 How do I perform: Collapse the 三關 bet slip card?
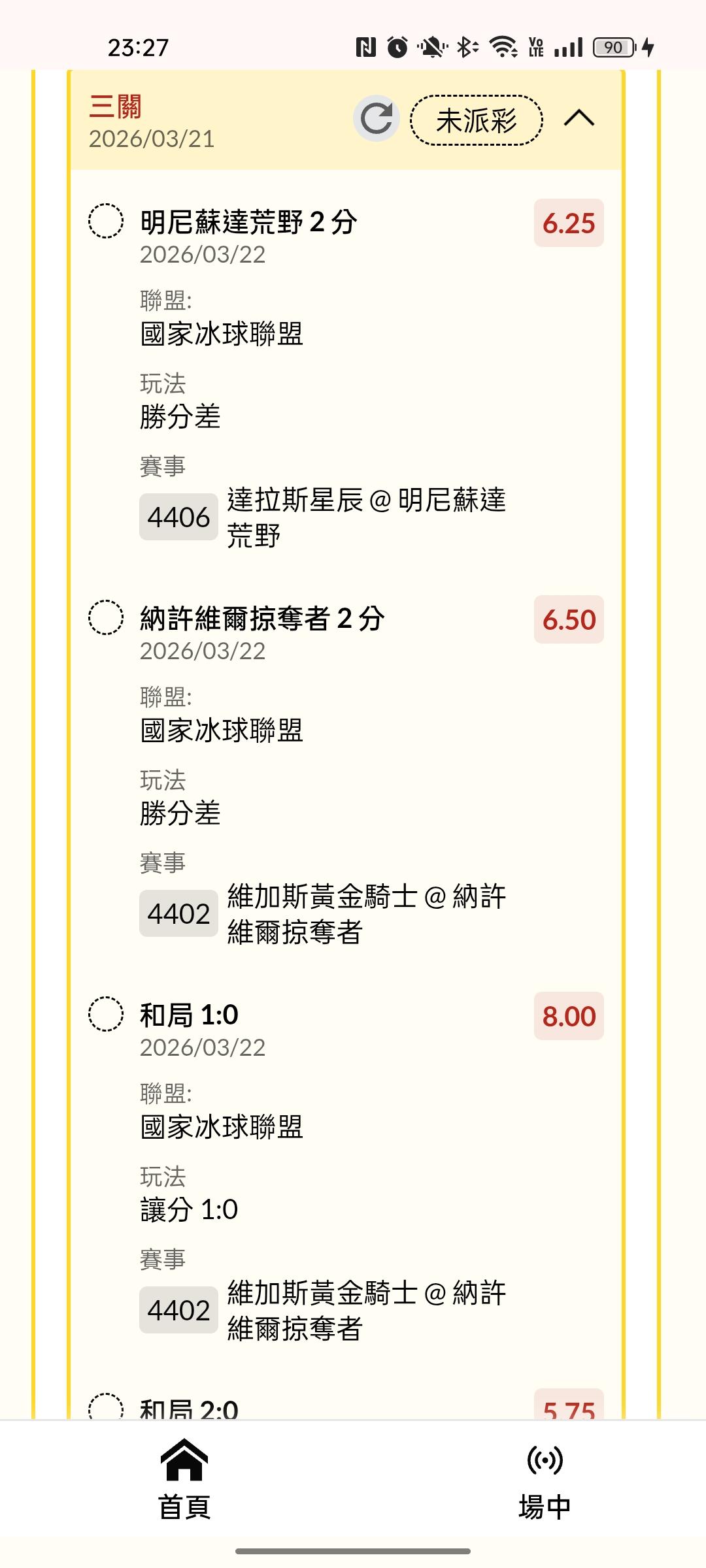(579, 119)
